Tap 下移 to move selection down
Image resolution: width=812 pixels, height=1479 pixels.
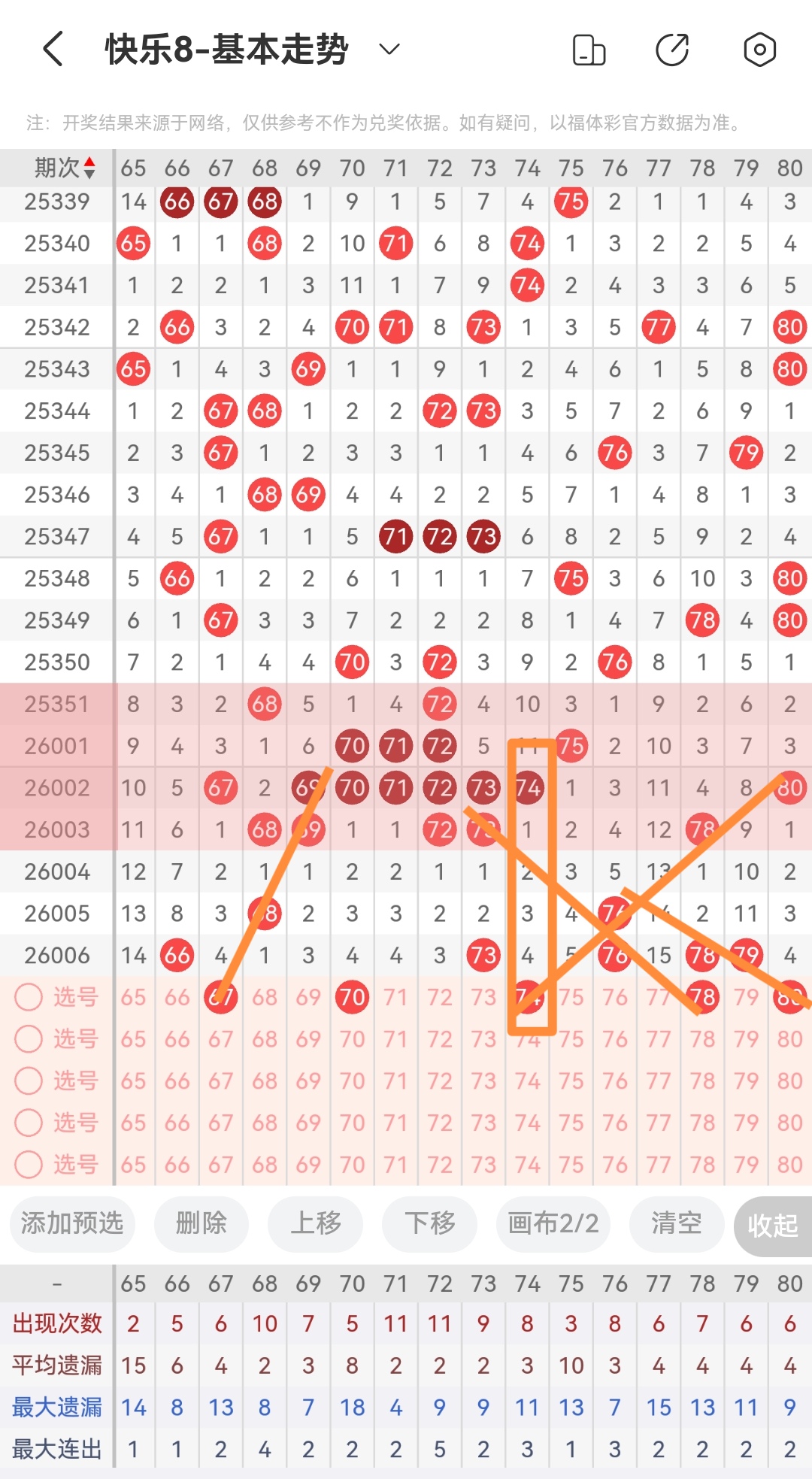pos(429,1224)
